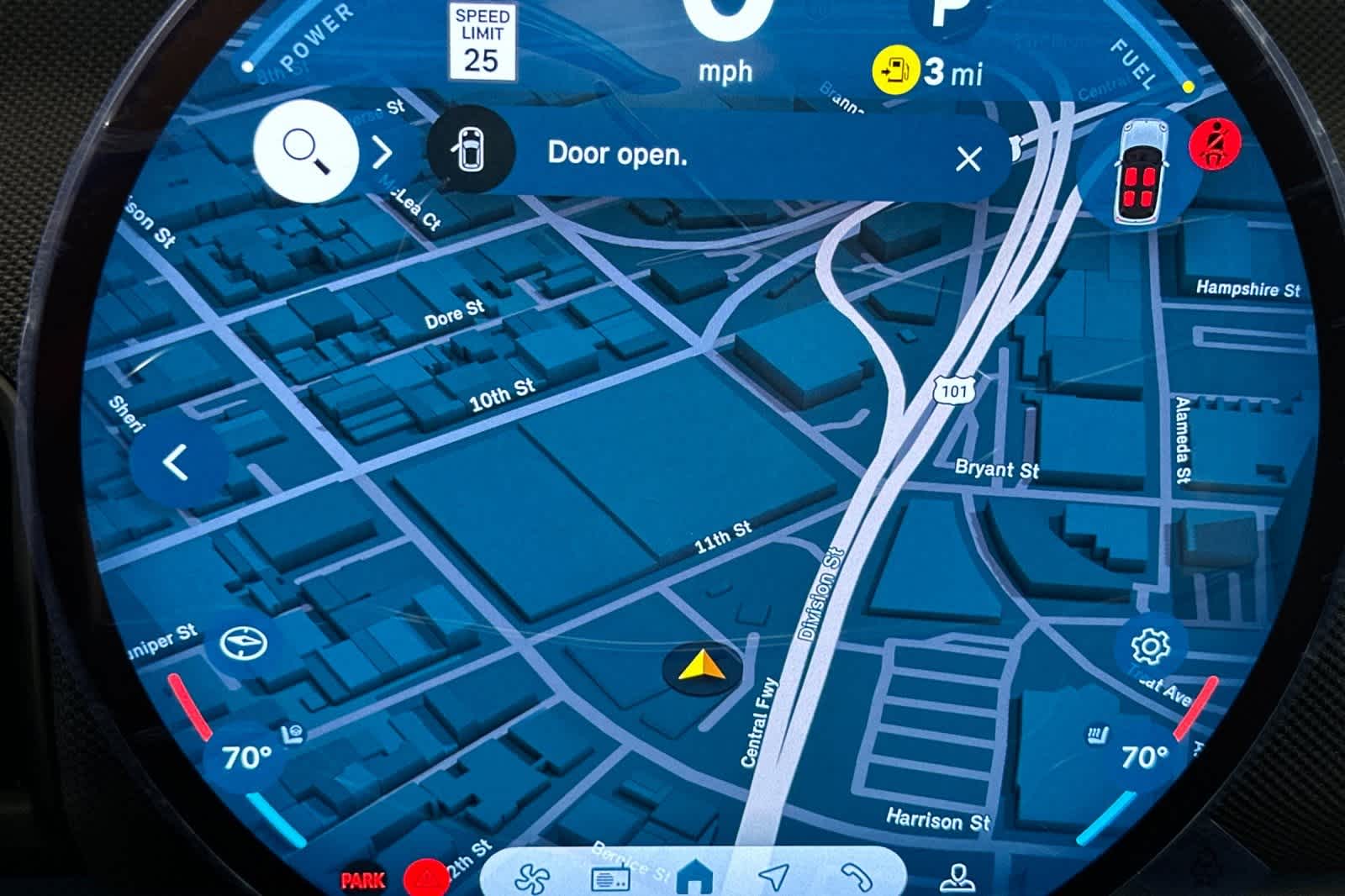1345x896 pixels.
Task: Go back with the left arrow button
Action: tap(176, 462)
